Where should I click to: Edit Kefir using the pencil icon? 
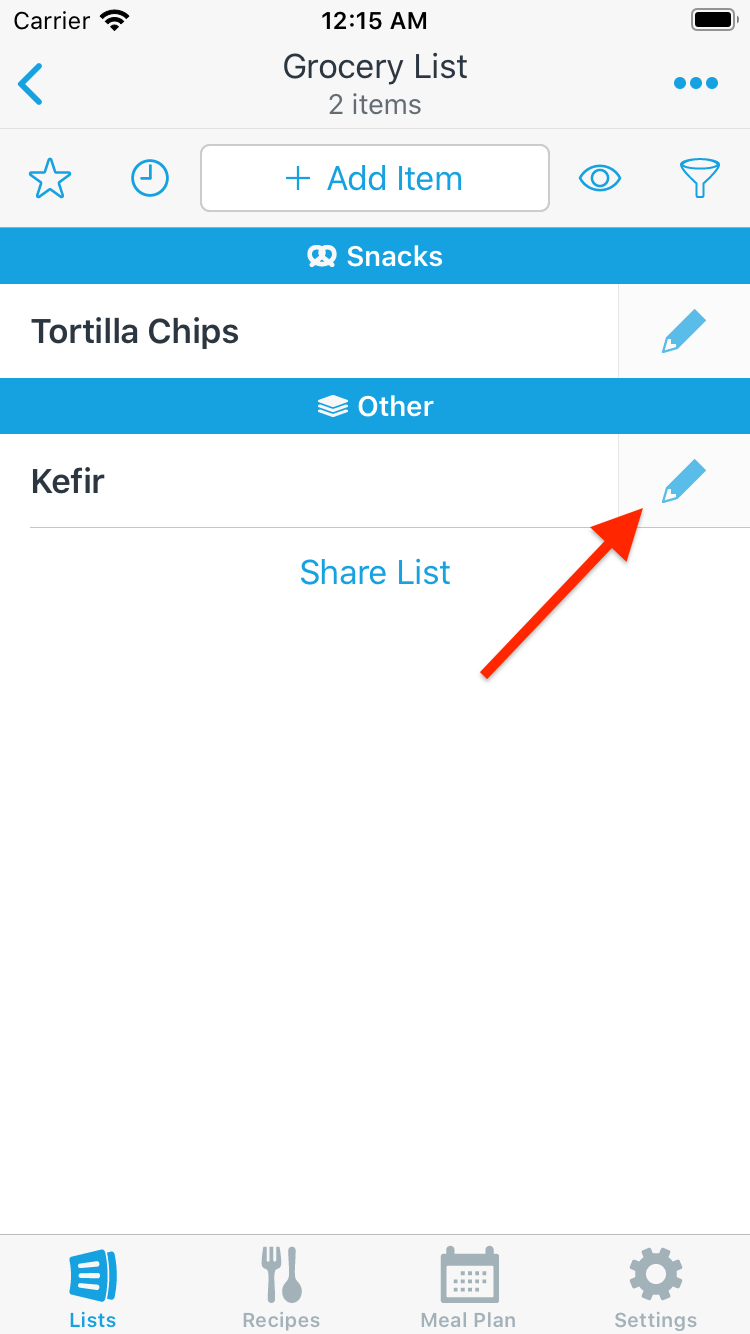684,481
